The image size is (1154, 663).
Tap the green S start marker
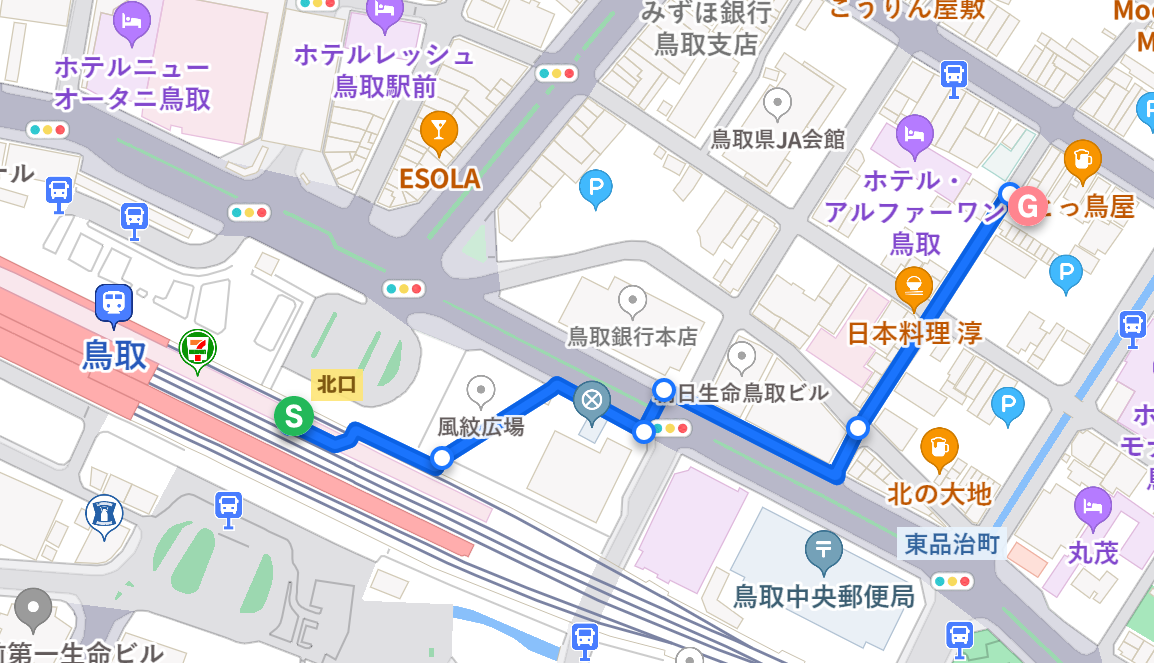pos(293,415)
